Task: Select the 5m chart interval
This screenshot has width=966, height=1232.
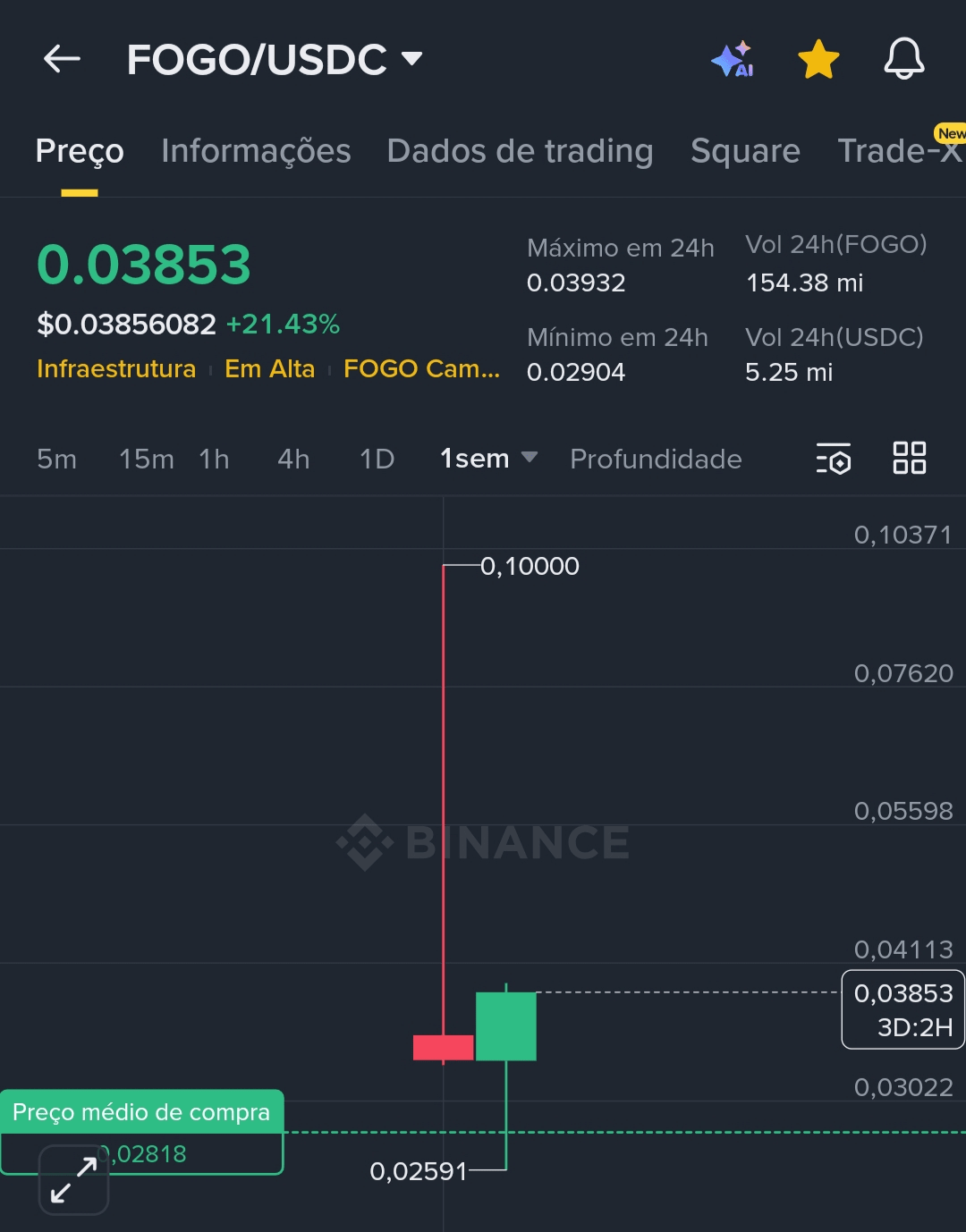Action: (56, 459)
